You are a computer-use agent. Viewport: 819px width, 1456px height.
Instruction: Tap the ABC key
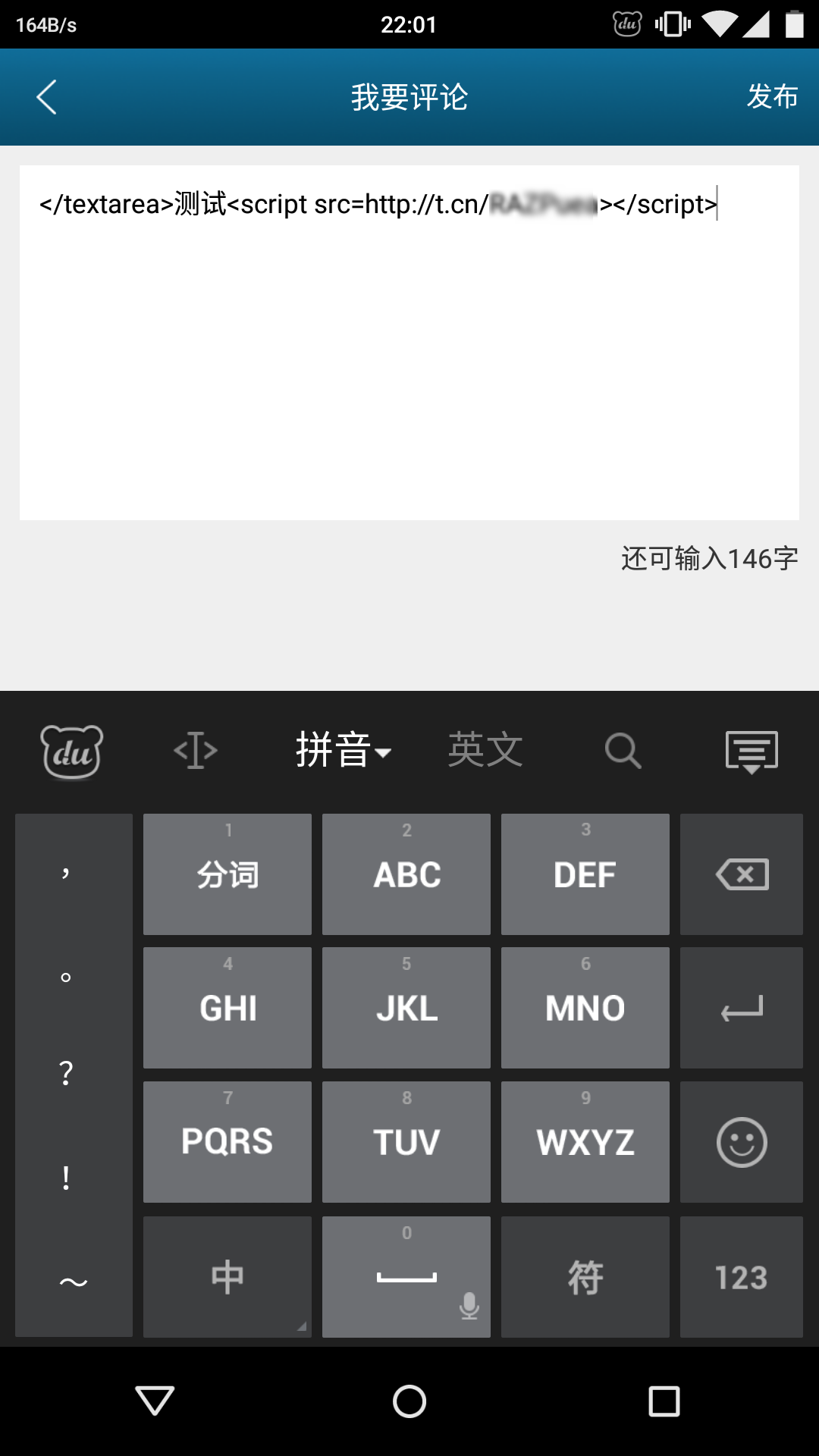pyautogui.click(x=406, y=874)
